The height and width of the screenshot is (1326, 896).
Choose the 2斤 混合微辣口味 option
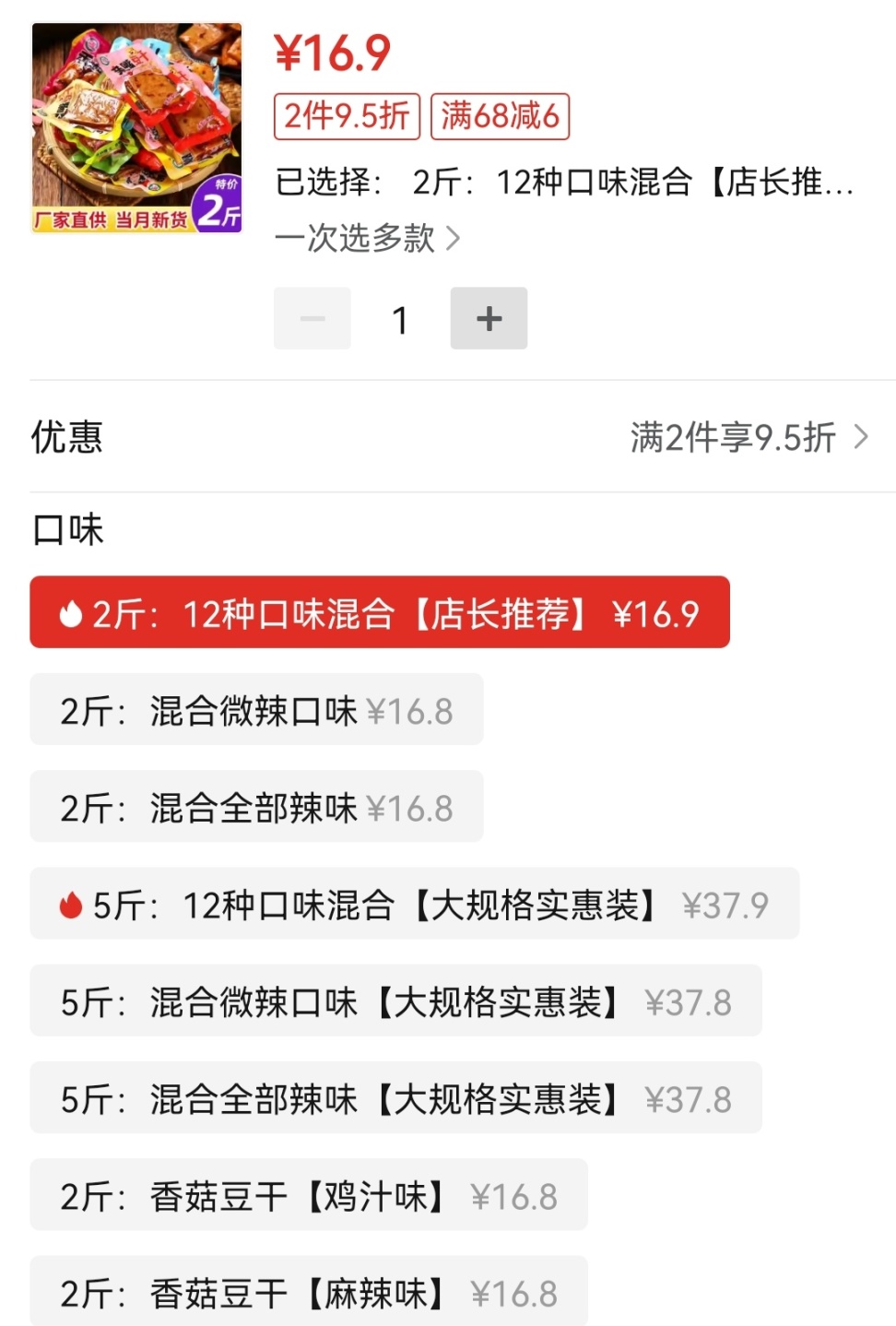[x=256, y=710]
